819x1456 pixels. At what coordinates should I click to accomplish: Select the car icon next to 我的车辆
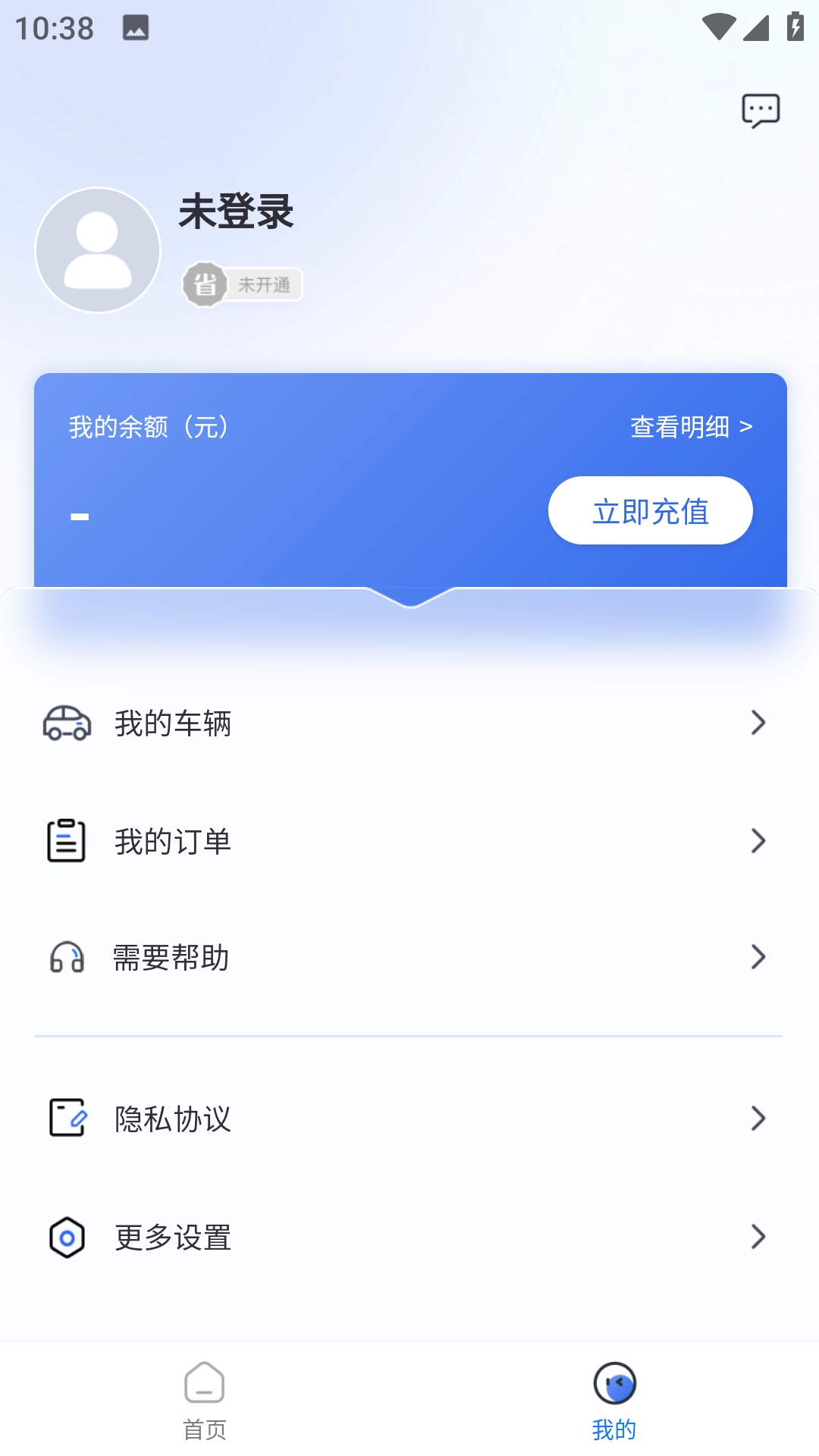pyautogui.click(x=65, y=723)
